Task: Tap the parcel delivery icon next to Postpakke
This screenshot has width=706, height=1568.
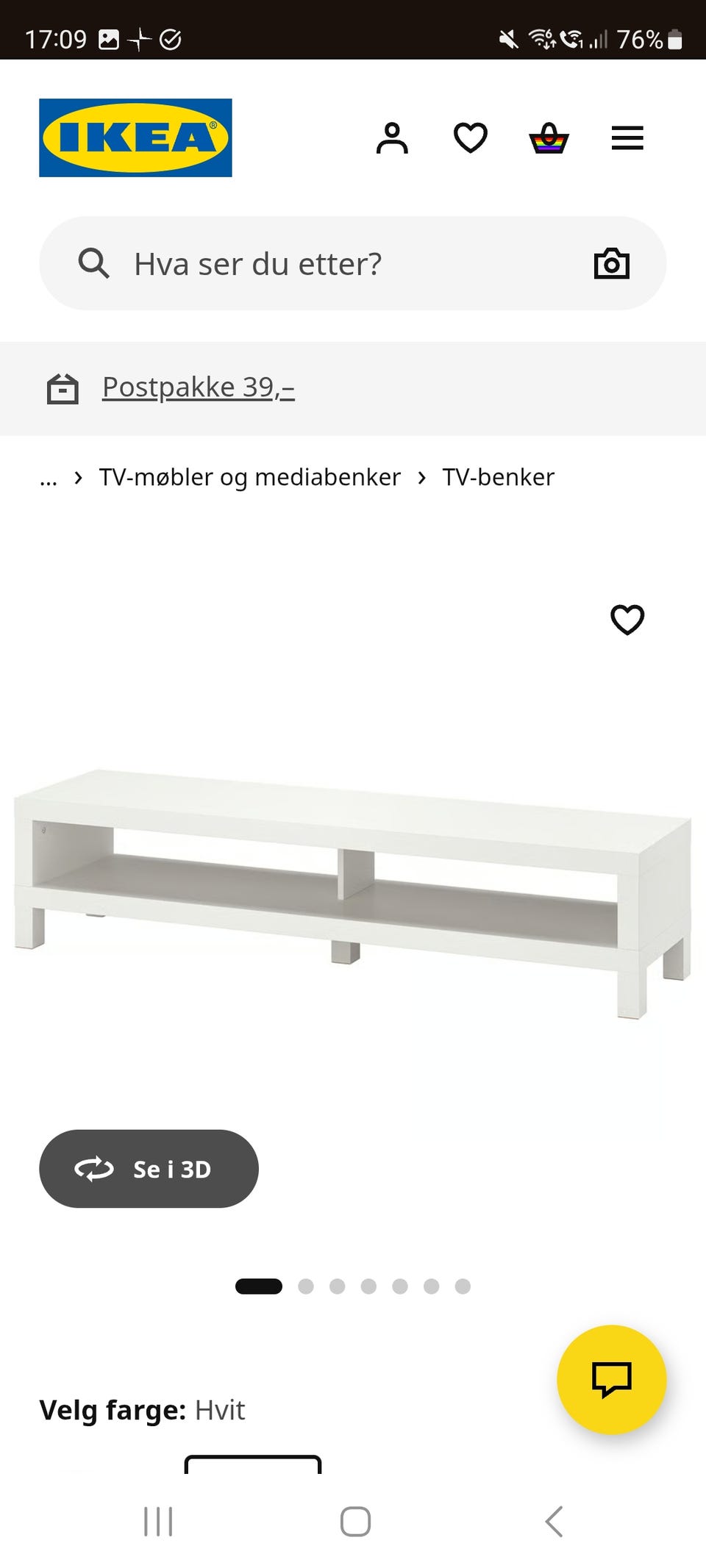Action: (63, 388)
